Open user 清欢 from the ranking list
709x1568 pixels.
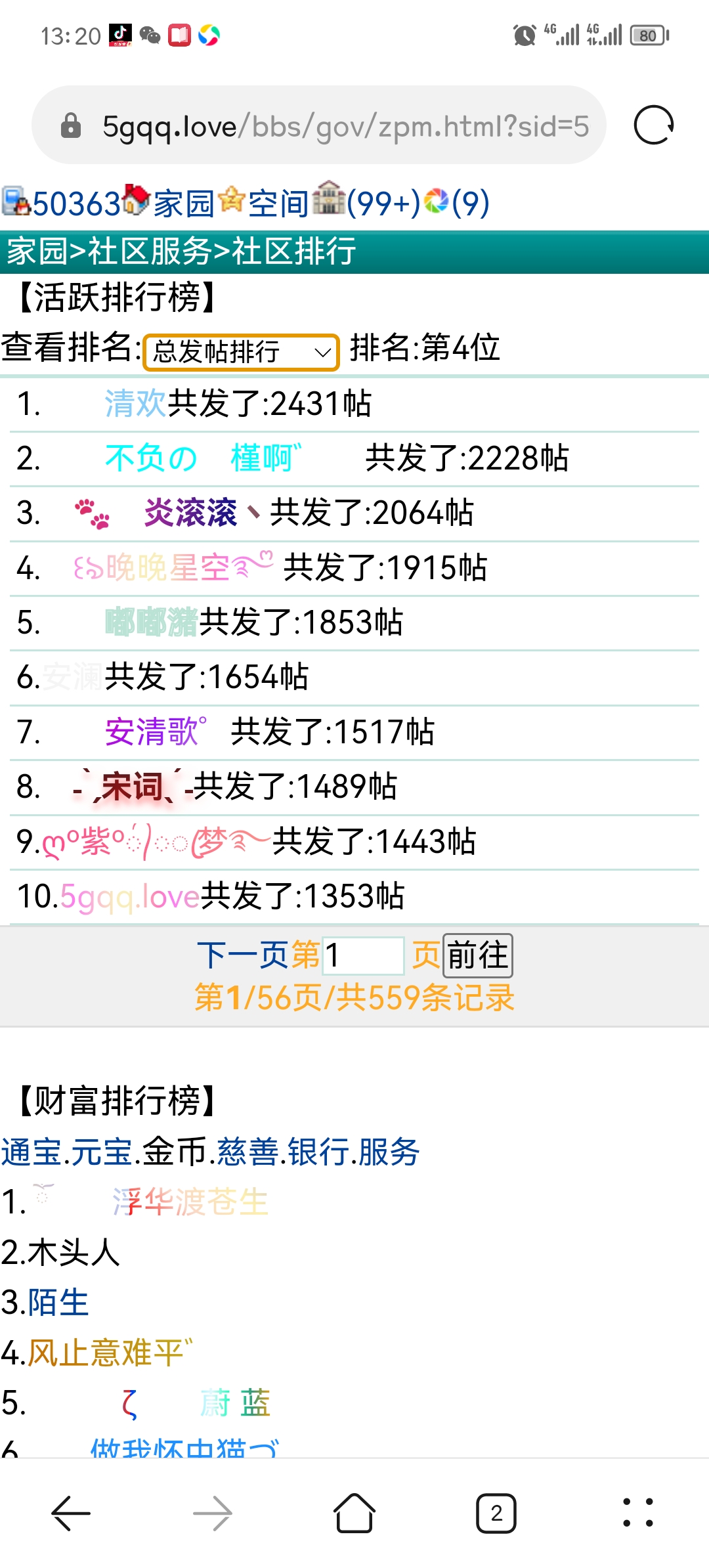[135, 404]
